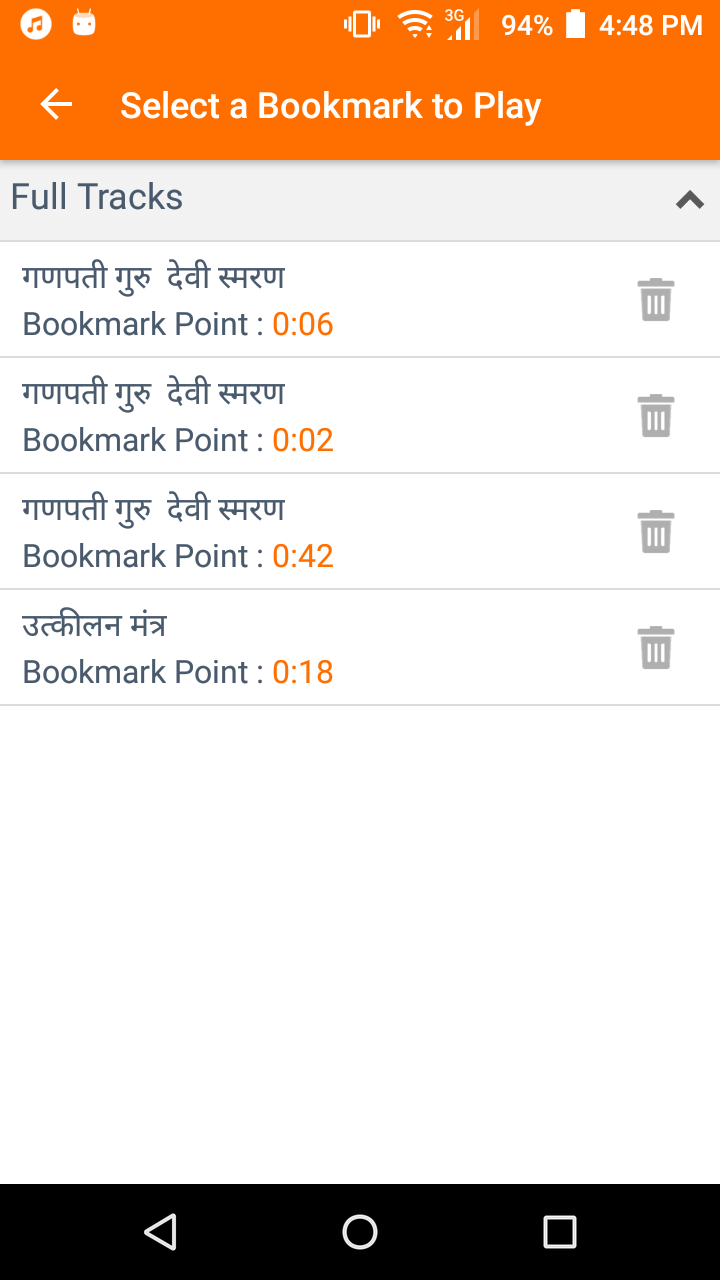The width and height of the screenshot is (720, 1280).
Task: Delete the bookmark at 0:02
Action: click(656, 416)
